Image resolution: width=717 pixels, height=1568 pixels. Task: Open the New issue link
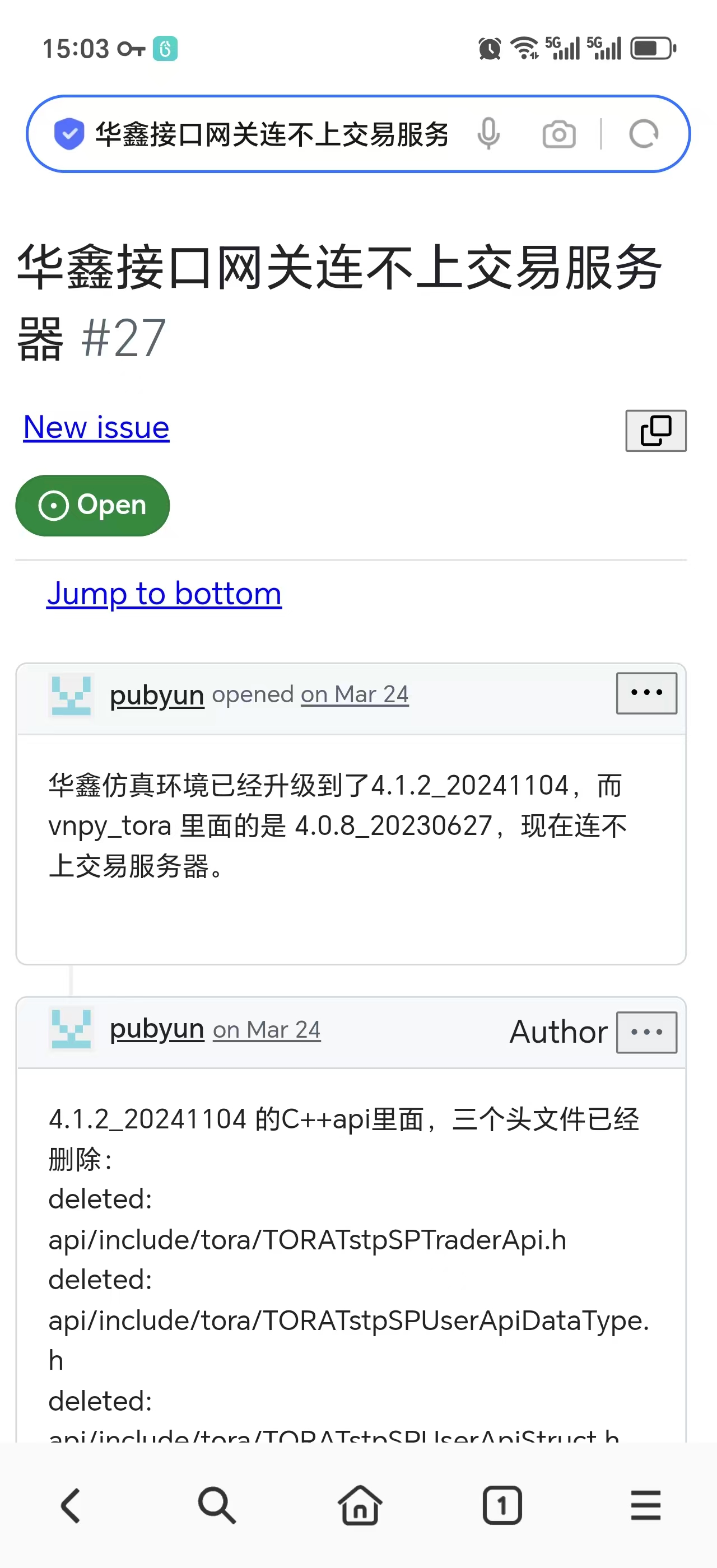(x=96, y=427)
